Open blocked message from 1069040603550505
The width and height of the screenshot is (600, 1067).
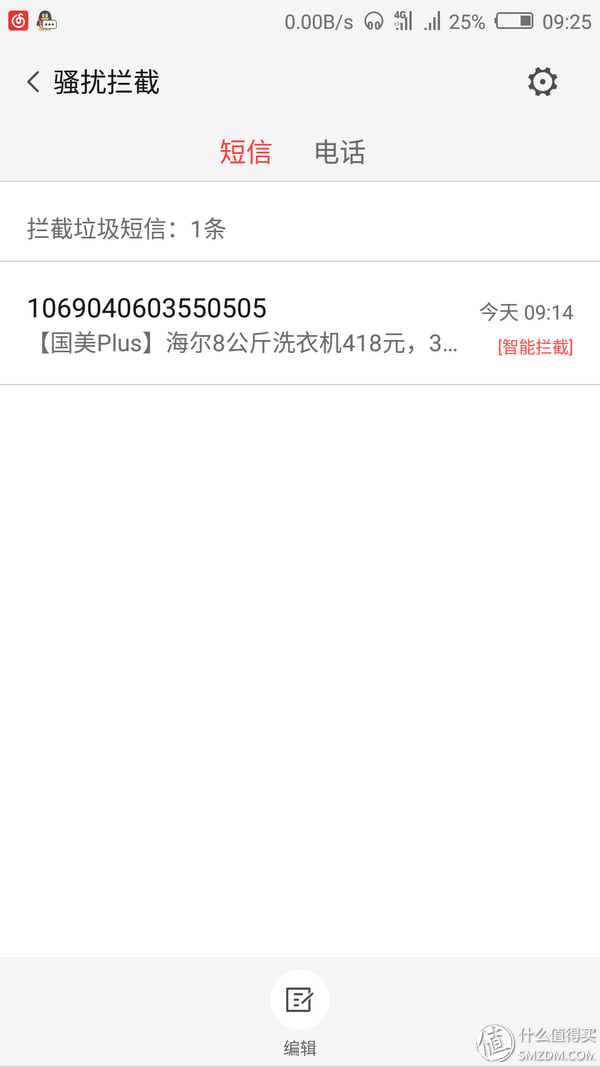click(x=300, y=323)
